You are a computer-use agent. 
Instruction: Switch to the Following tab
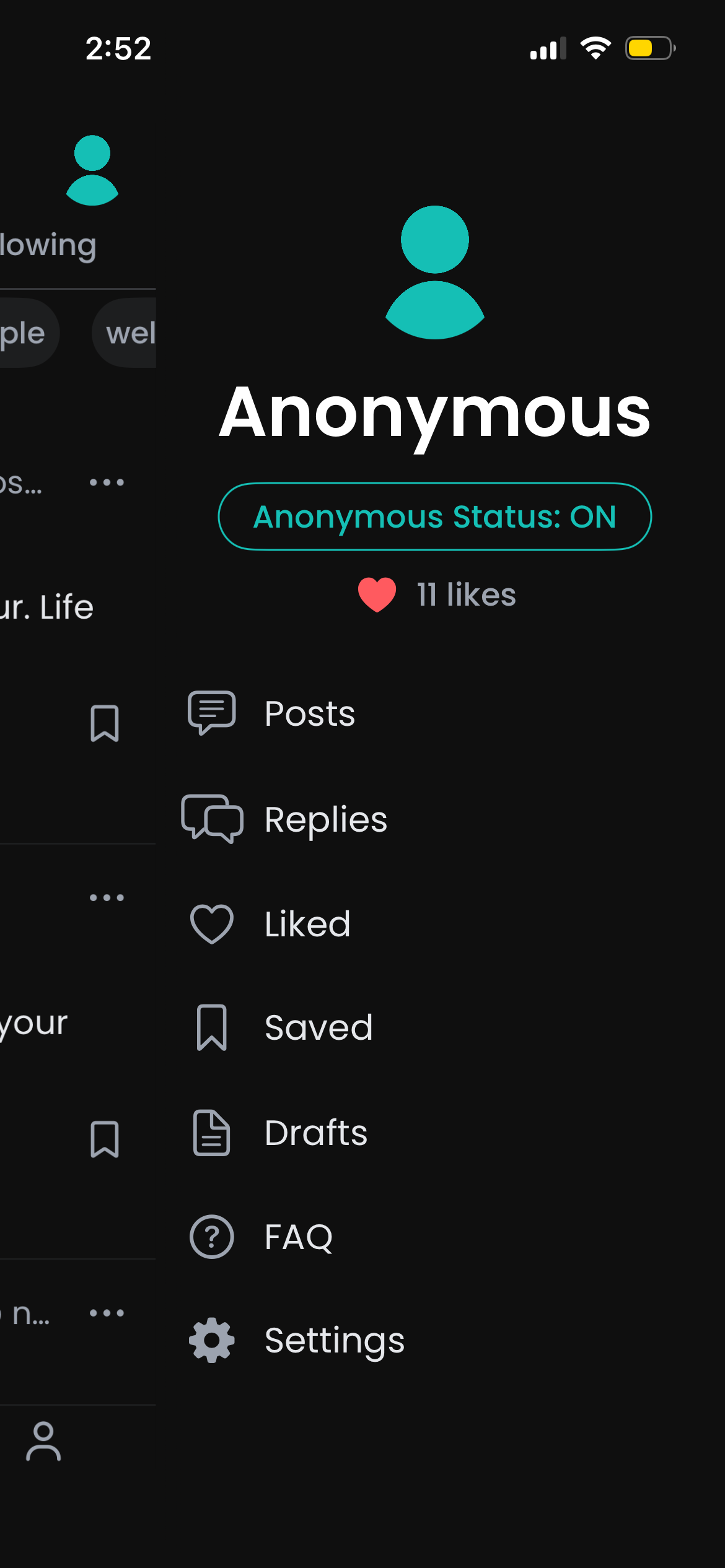48,244
